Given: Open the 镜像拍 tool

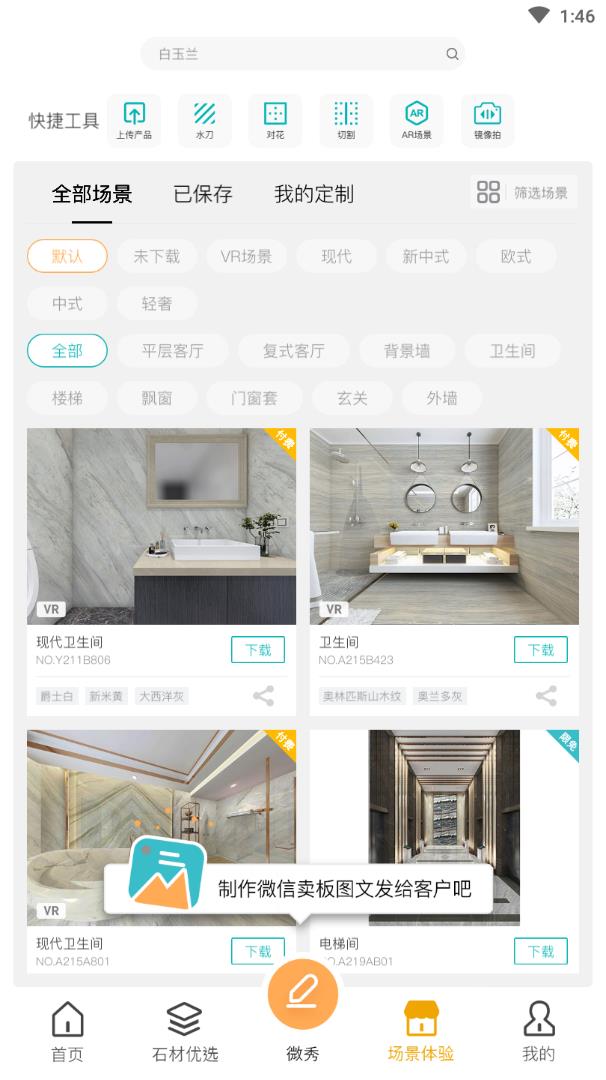Looking at the screenshot, I should (x=487, y=121).
